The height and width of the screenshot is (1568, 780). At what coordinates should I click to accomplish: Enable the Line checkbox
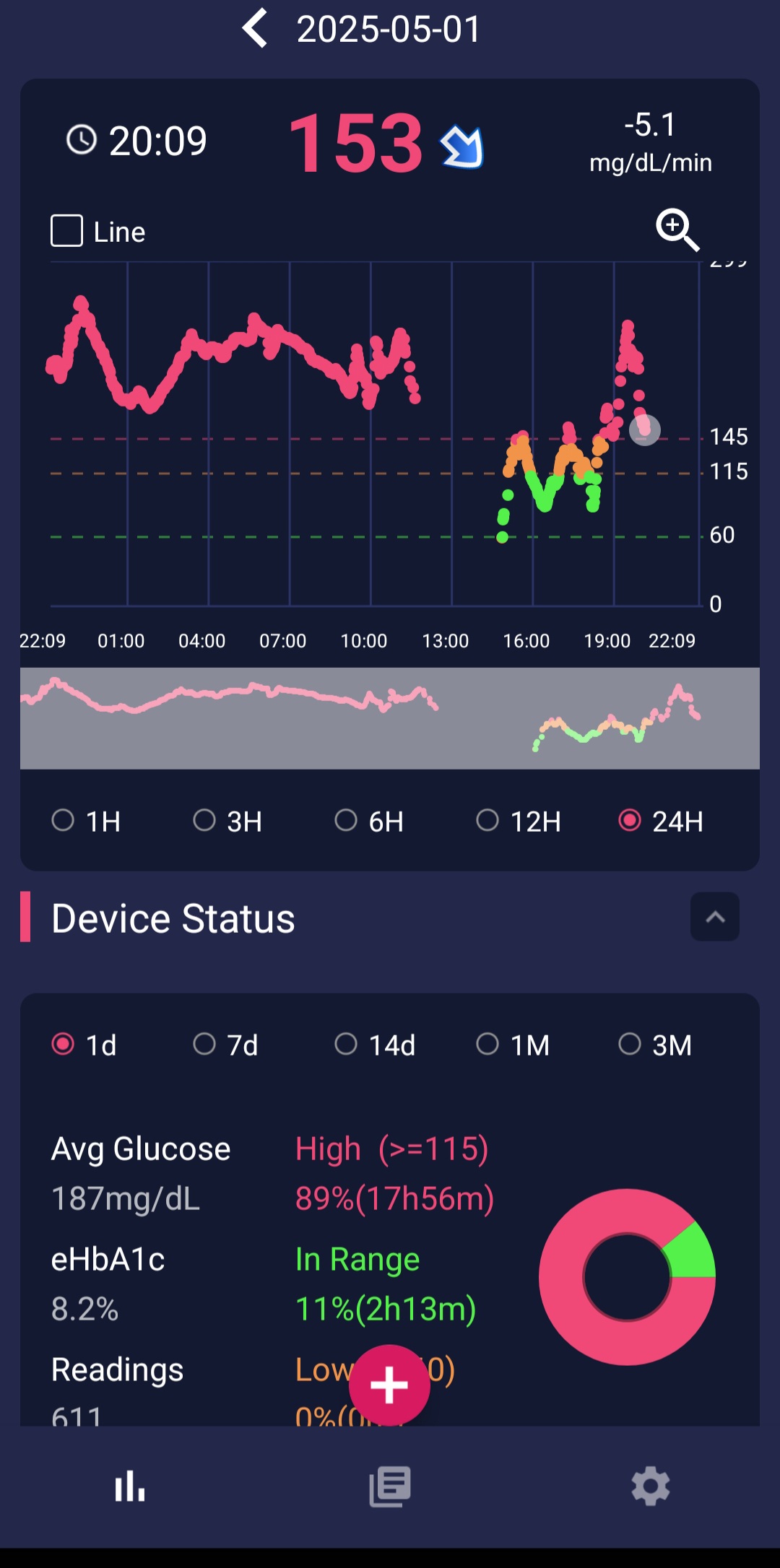tap(66, 231)
